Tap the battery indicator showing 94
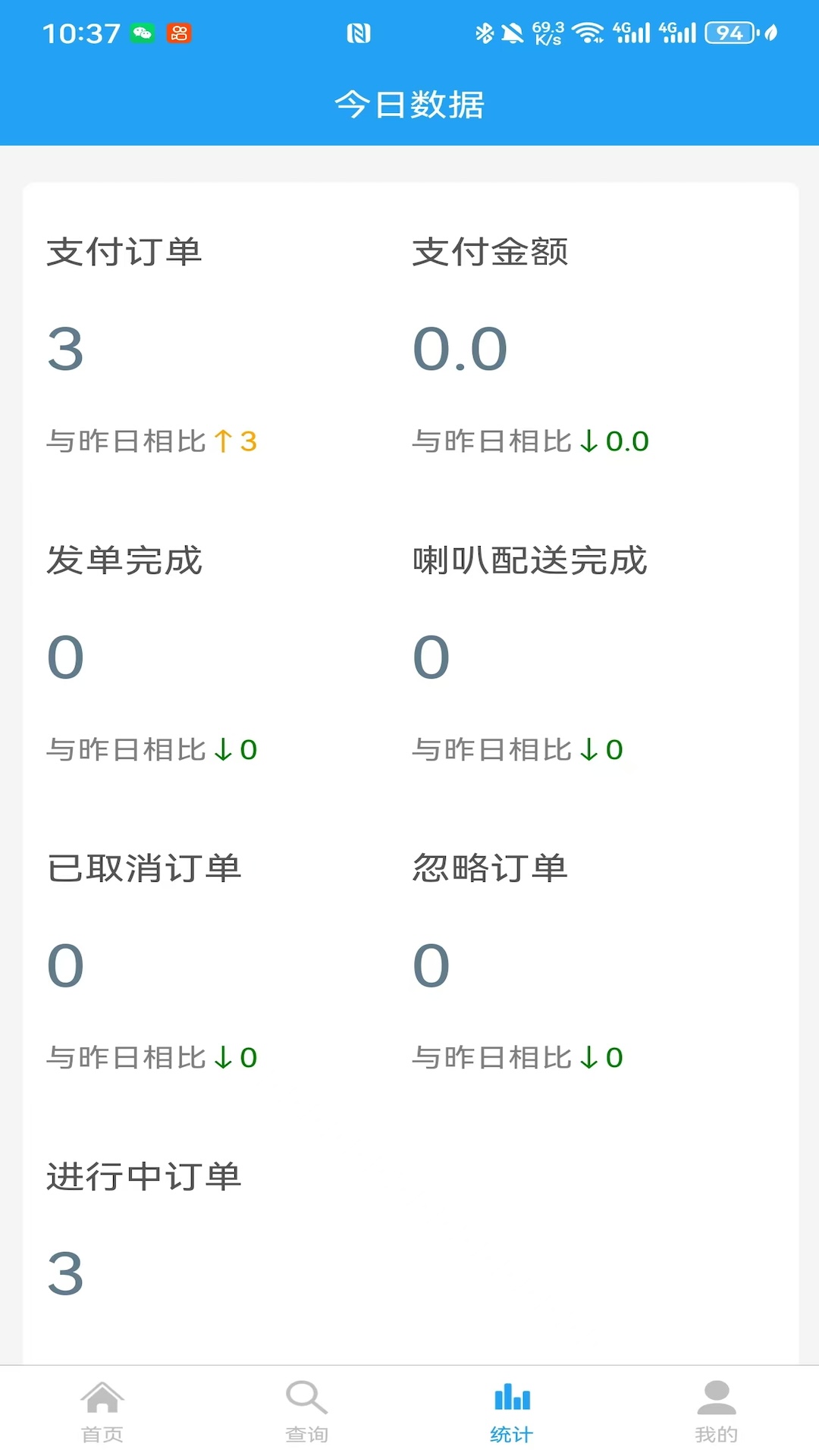Screen dimensions: 819x1456 pos(726,33)
